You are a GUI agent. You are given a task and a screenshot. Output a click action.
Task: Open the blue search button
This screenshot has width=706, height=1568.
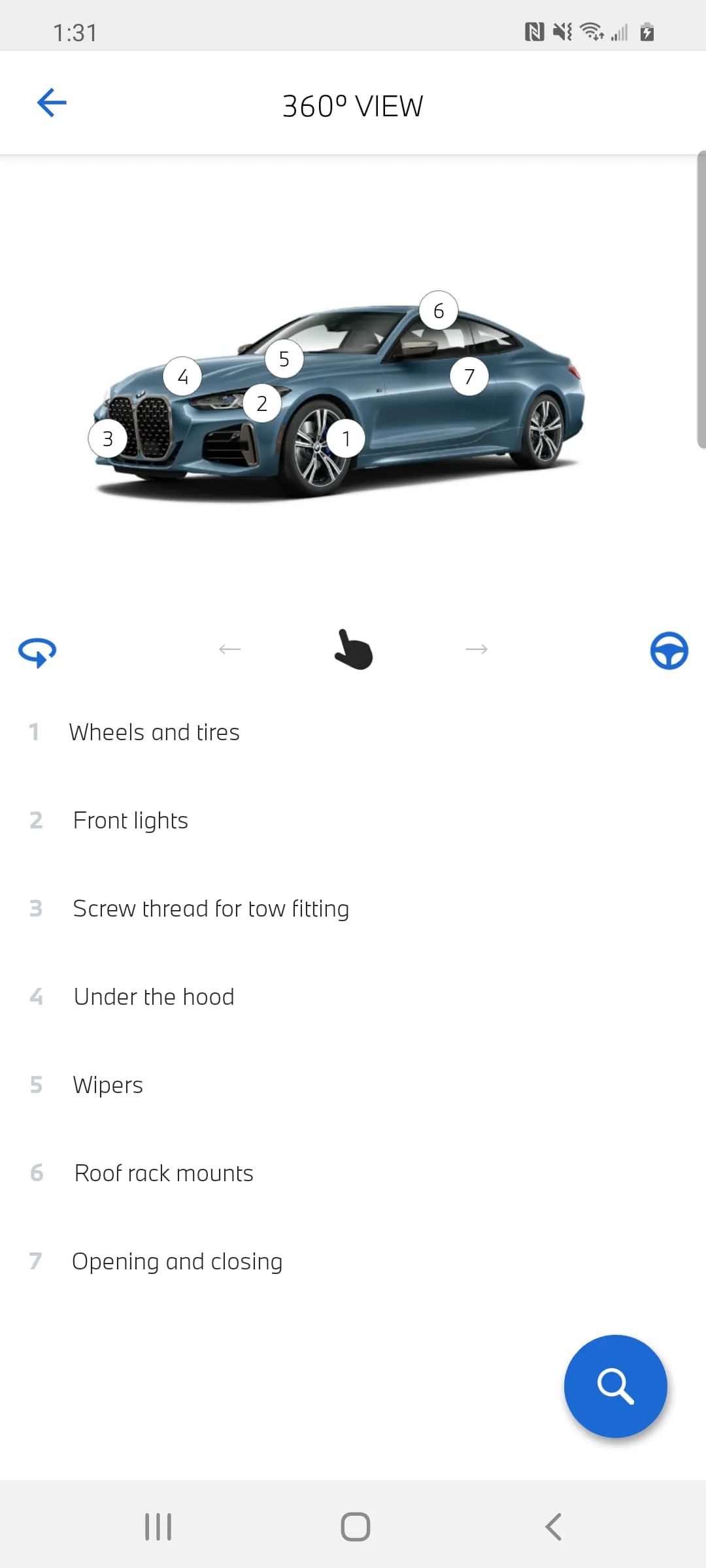[615, 1386]
